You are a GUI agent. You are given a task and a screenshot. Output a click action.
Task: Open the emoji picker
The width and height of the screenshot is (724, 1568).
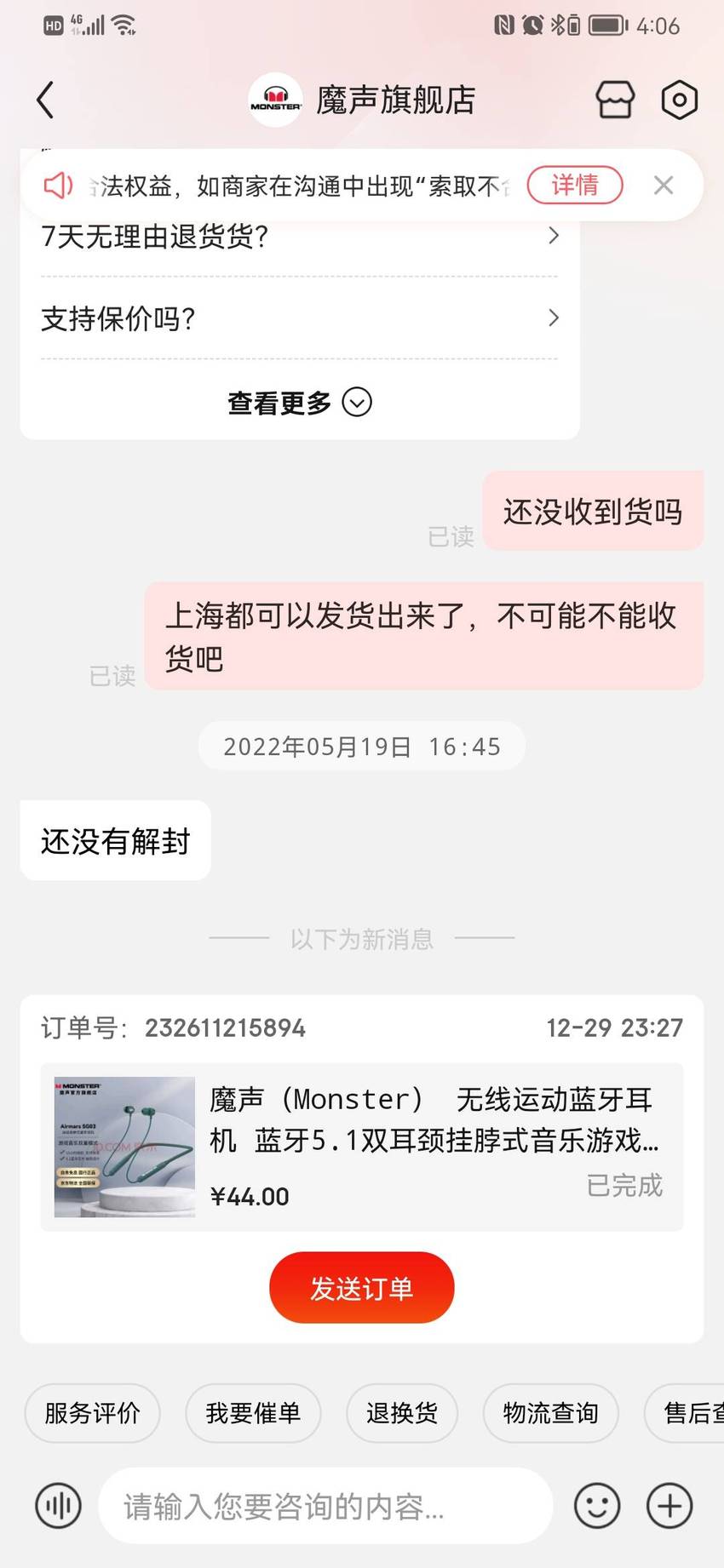pyautogui.click(x=597, y=1506)
